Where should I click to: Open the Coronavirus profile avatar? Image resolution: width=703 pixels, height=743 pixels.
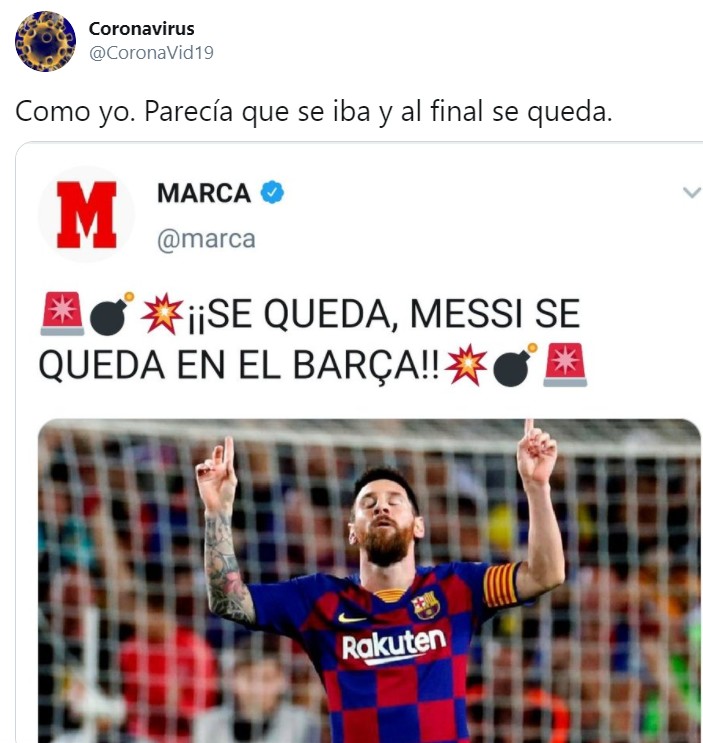coord(45,42)
